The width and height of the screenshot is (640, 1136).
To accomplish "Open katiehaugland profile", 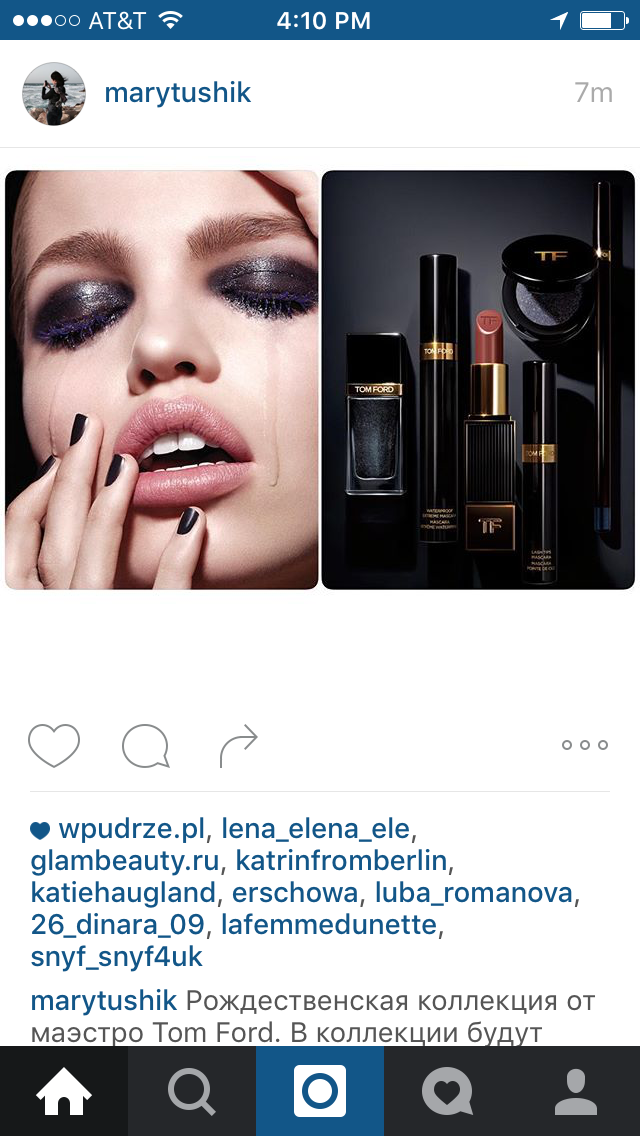I will pos(123,893).
